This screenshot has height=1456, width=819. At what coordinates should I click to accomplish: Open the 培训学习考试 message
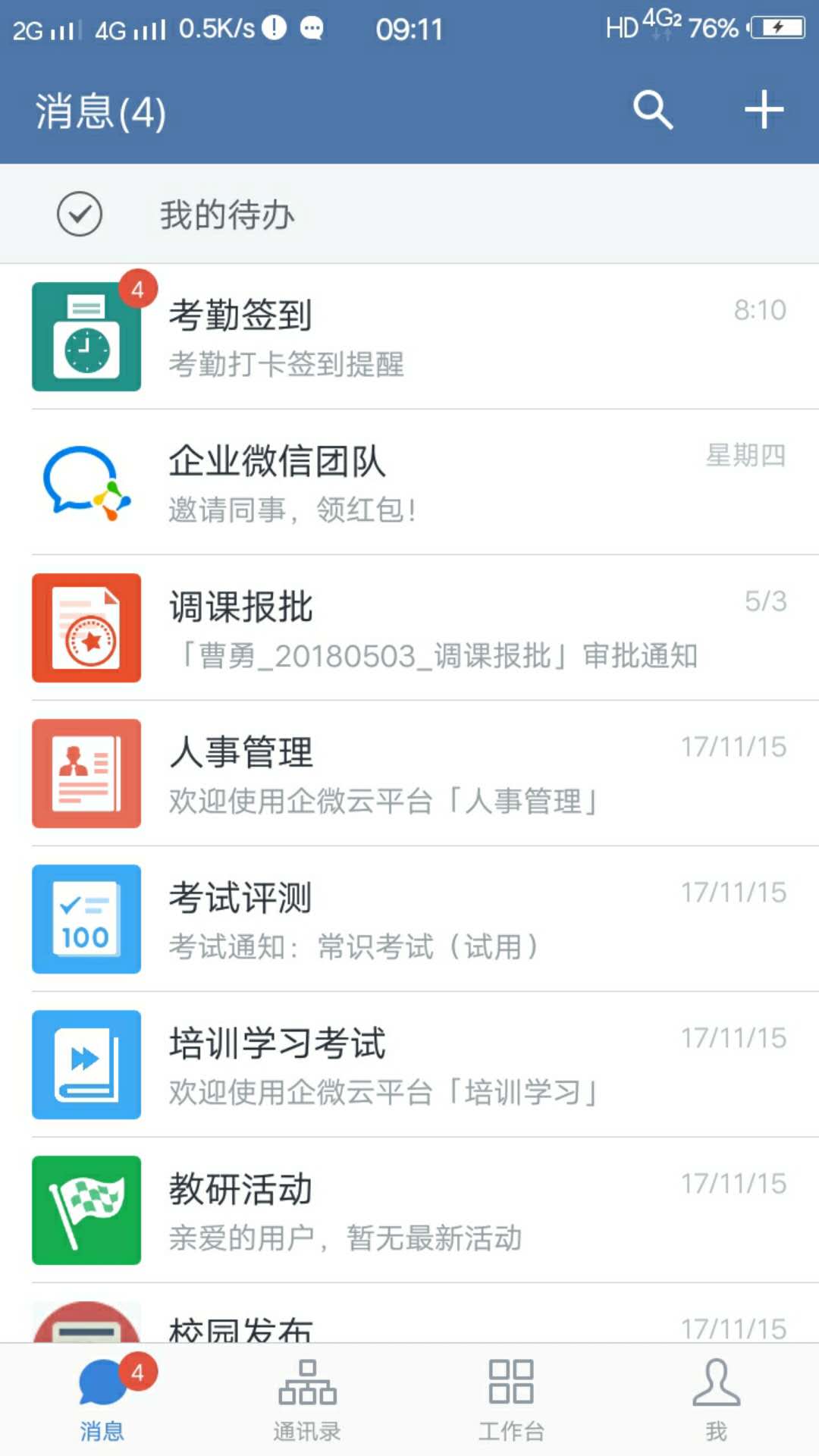(x=409, y=1065)
